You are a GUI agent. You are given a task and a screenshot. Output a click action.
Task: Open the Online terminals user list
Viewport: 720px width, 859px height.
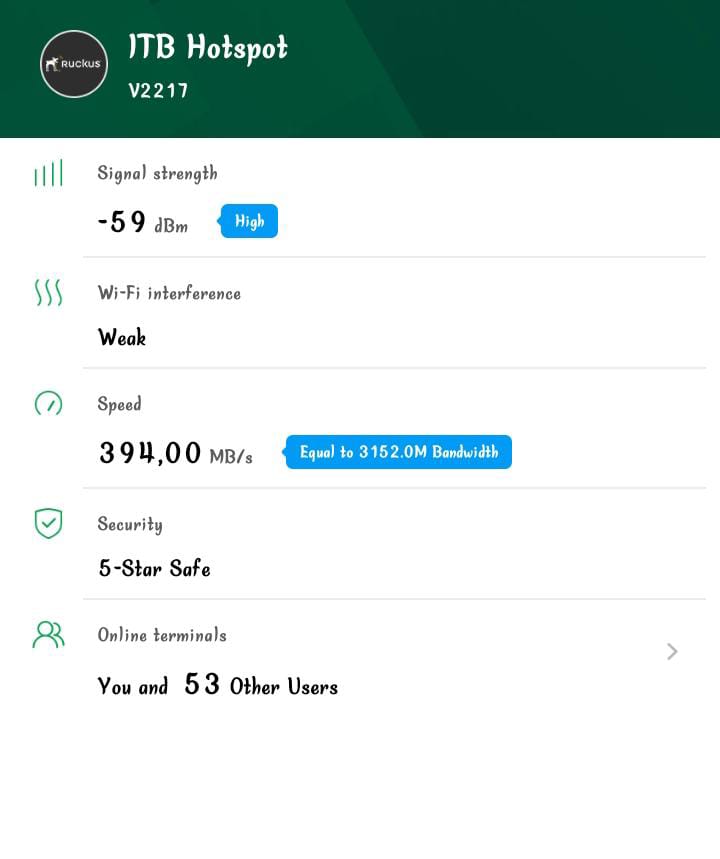coord(671,652)
